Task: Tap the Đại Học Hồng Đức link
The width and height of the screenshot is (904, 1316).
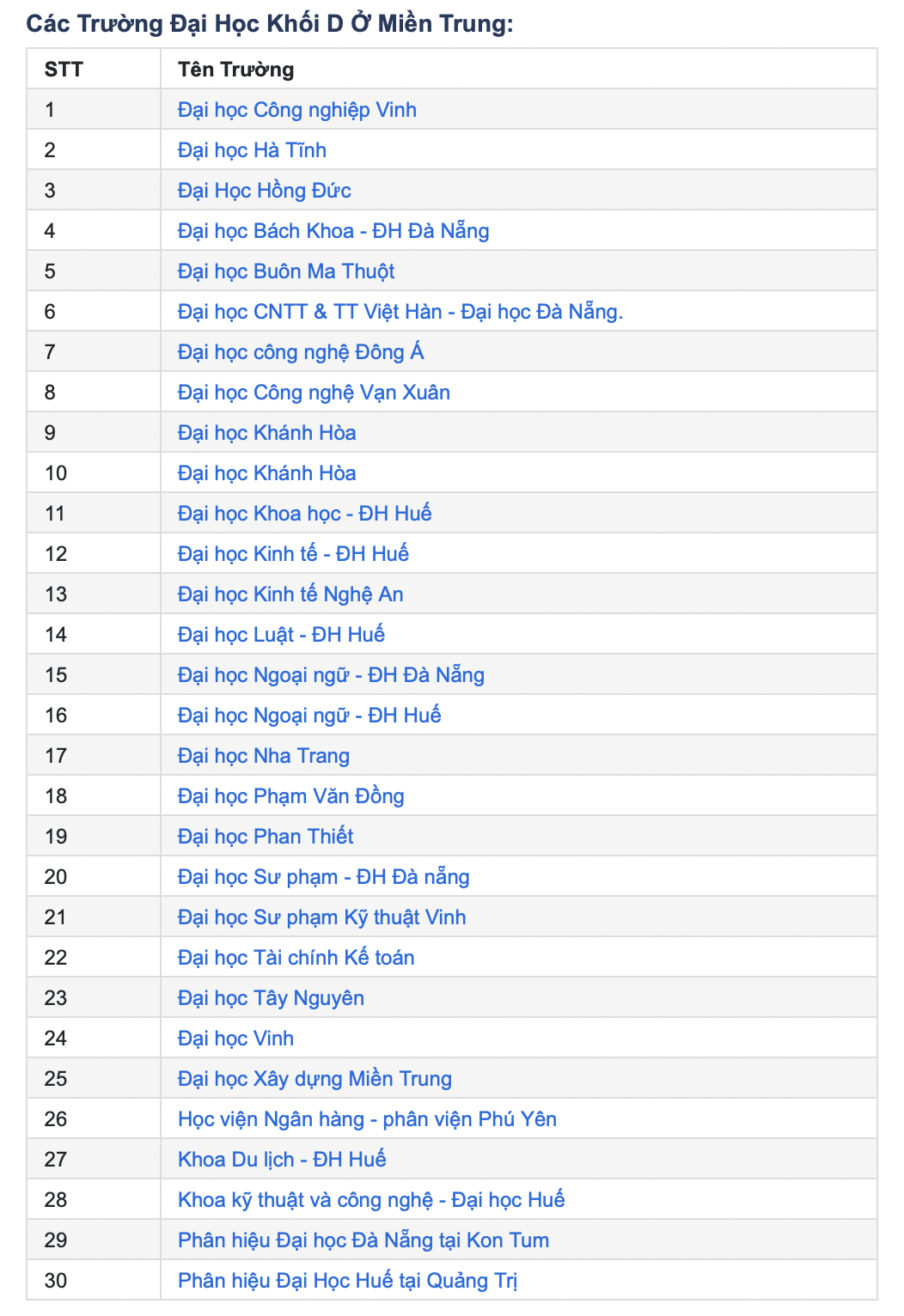Action: point(264,191)
